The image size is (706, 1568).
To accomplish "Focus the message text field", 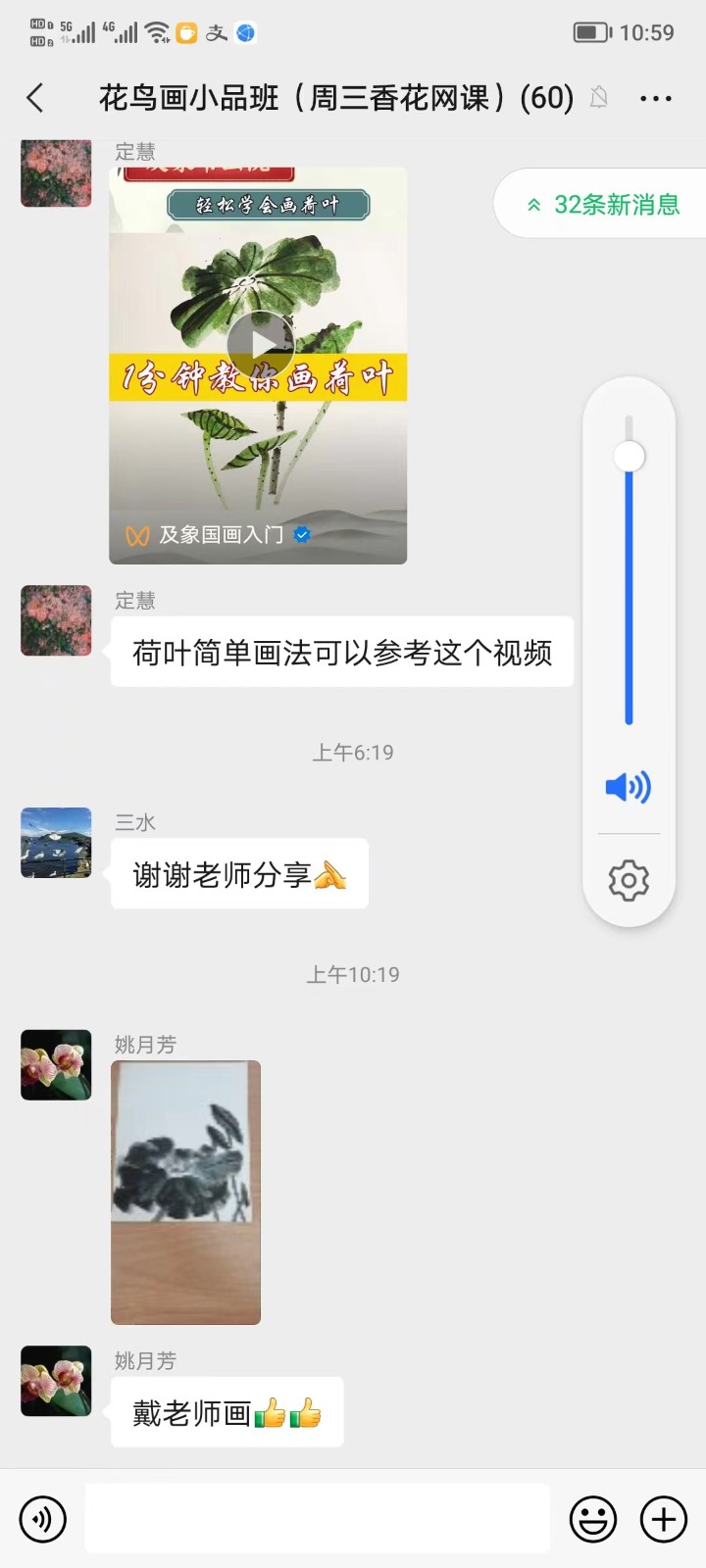I will pos(317,1519).
